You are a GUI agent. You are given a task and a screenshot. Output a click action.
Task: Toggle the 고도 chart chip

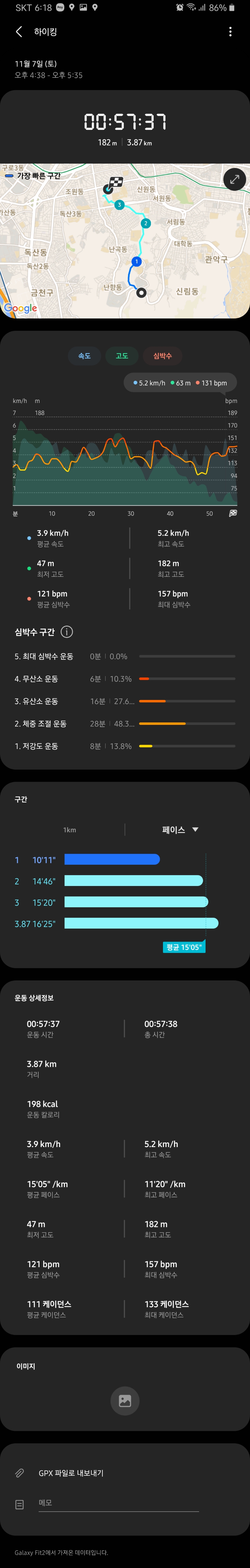pos(122,356)
